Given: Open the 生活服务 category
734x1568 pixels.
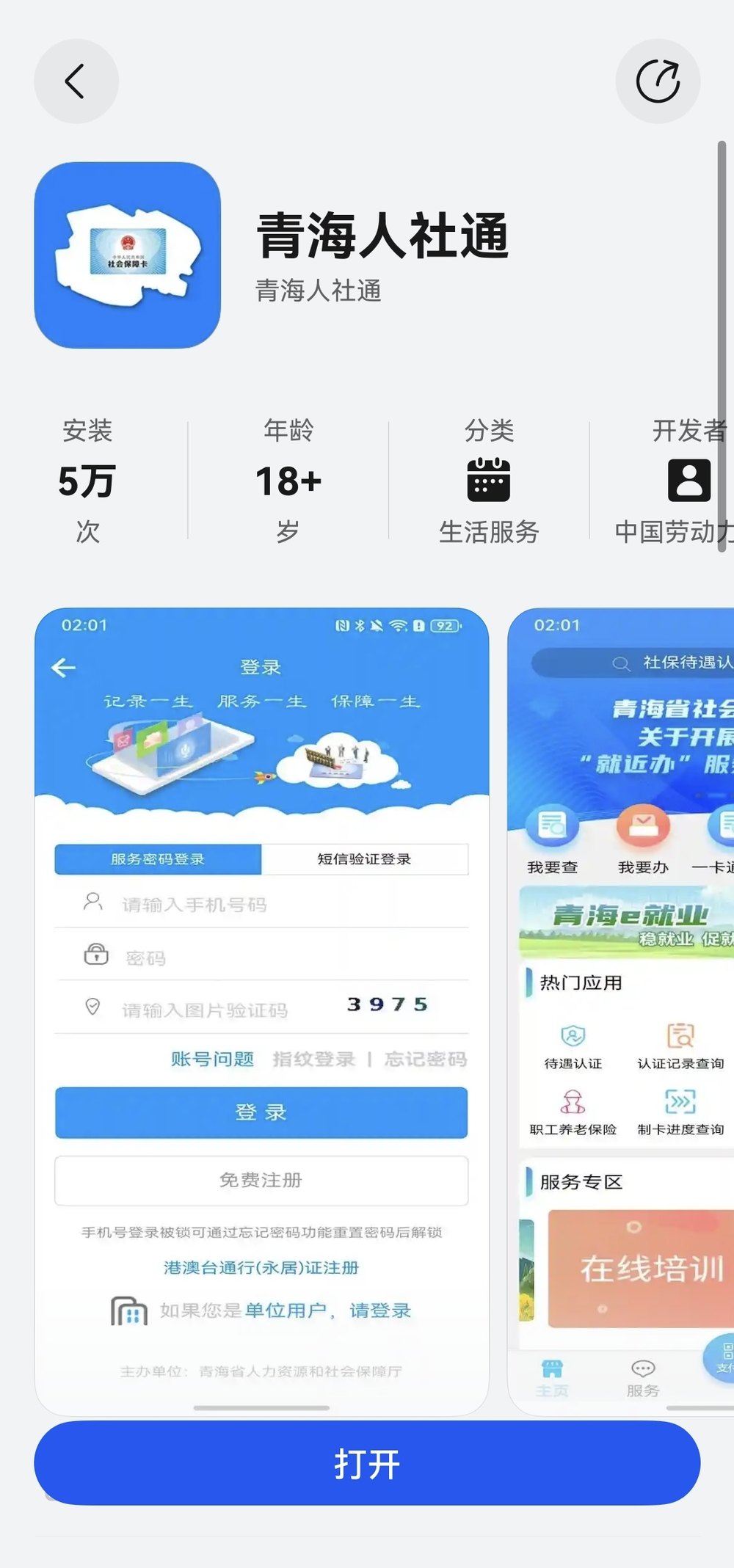Looking at the screenshot, I should pyautogui.click(x=489, y=481).
